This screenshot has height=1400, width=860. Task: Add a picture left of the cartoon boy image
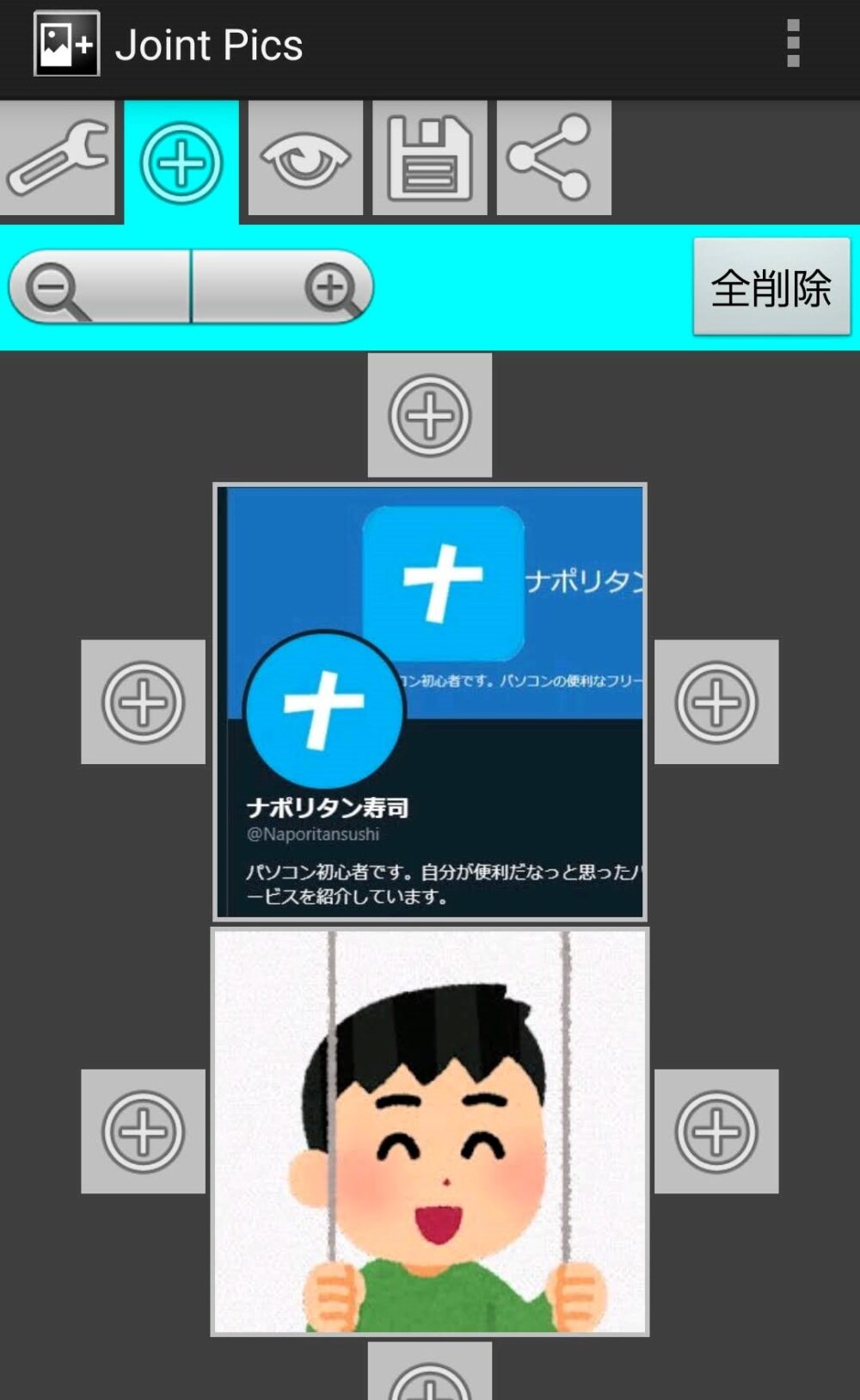[143, 1131]
